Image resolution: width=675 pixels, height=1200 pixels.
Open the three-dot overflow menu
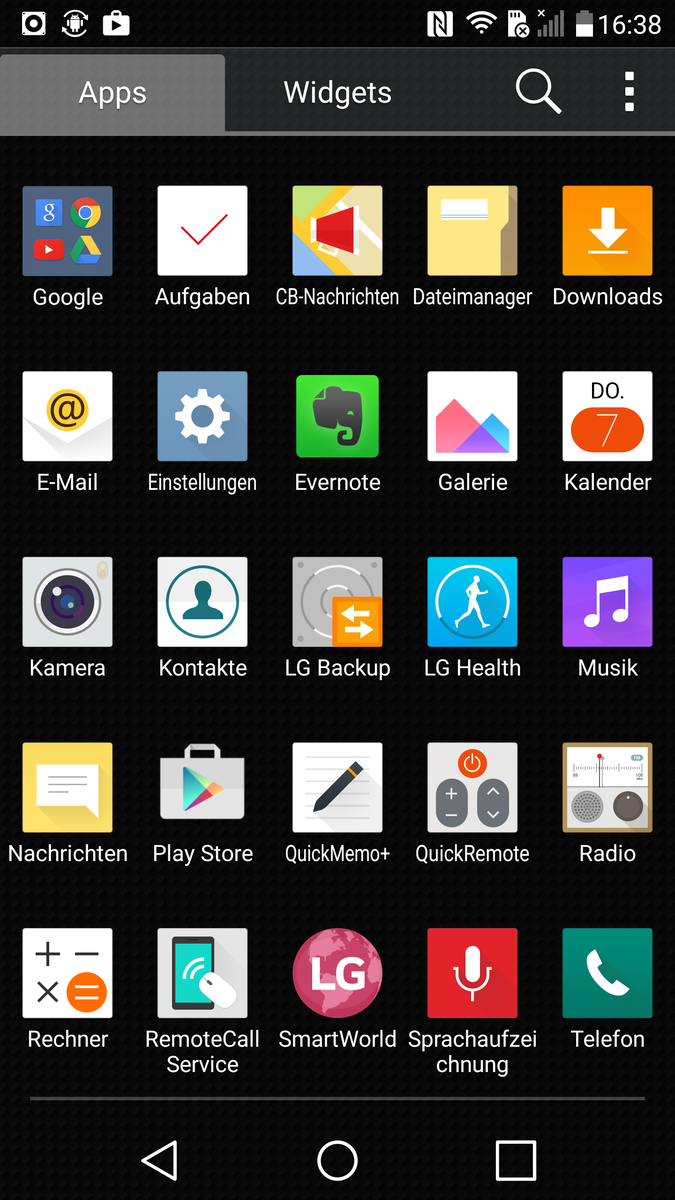629,92
